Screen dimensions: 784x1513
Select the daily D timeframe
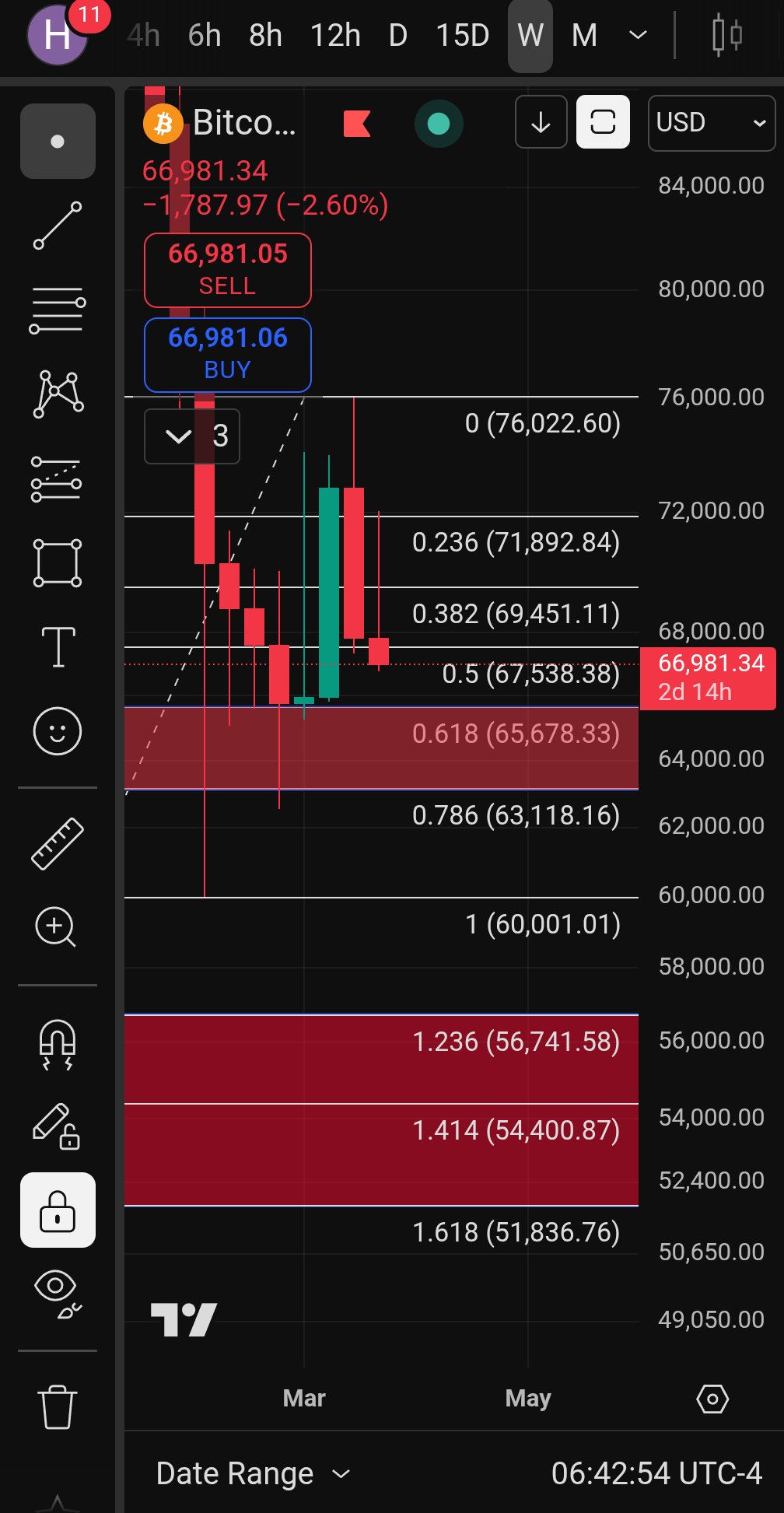pyautogui.click(x=397, y=35)
